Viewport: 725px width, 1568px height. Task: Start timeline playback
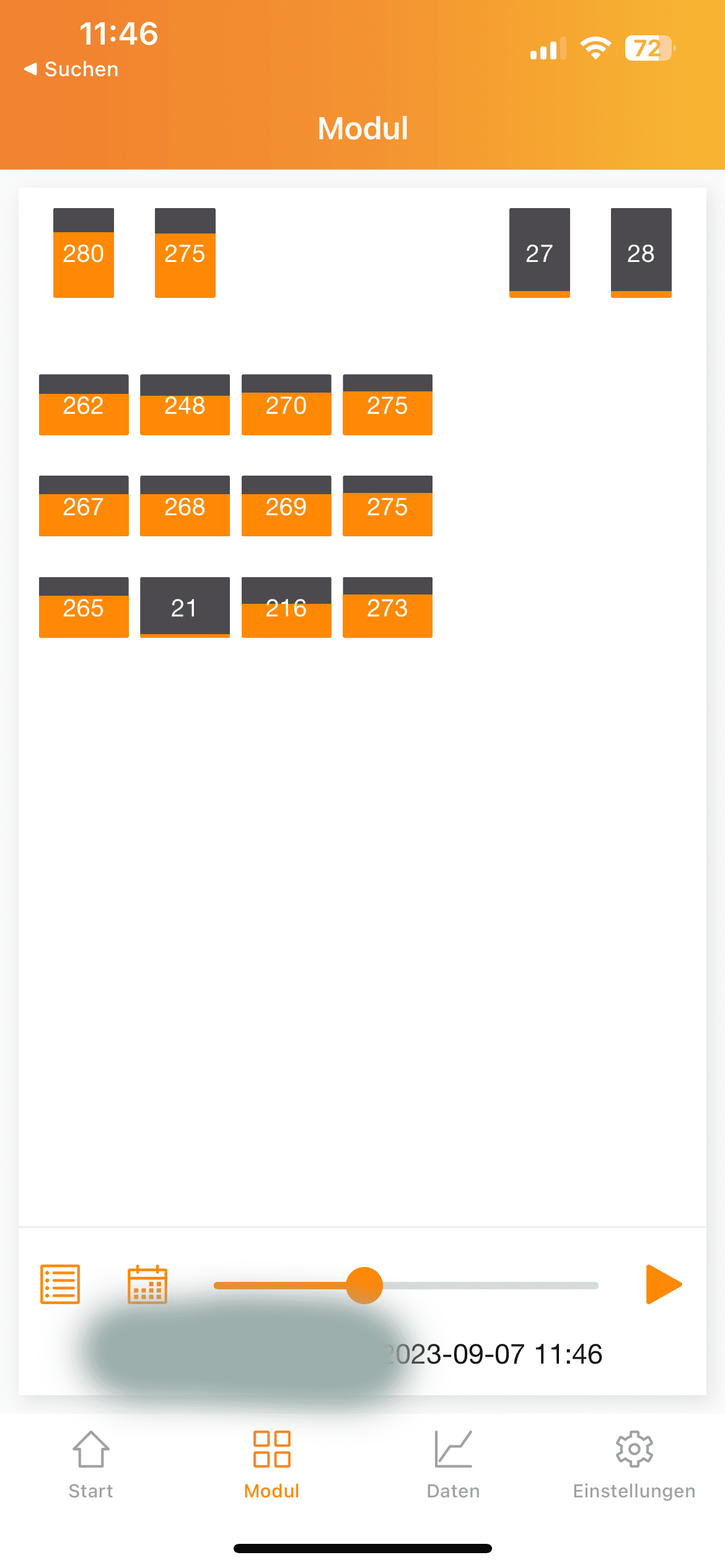coord(663,1284)
